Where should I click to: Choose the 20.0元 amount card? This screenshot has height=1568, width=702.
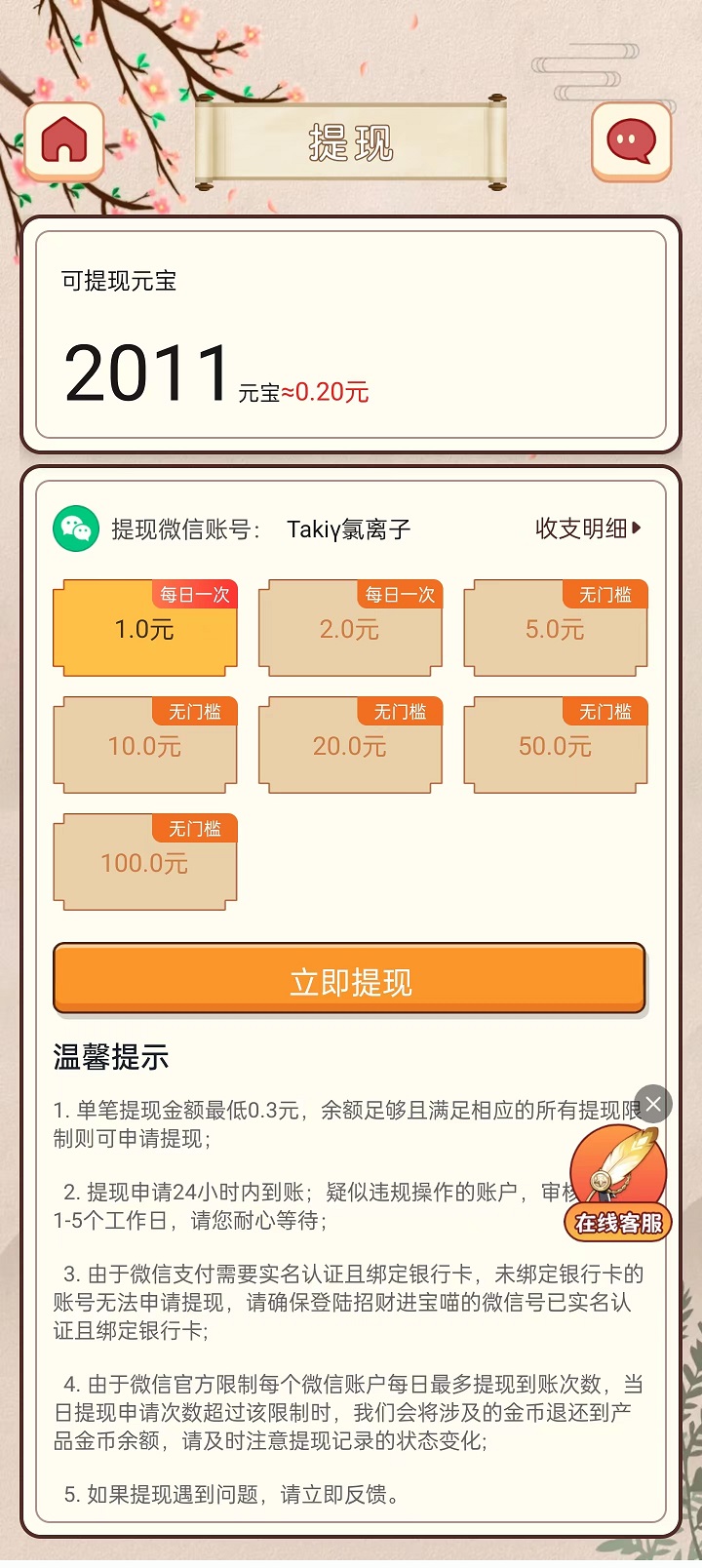click(349, 744)
